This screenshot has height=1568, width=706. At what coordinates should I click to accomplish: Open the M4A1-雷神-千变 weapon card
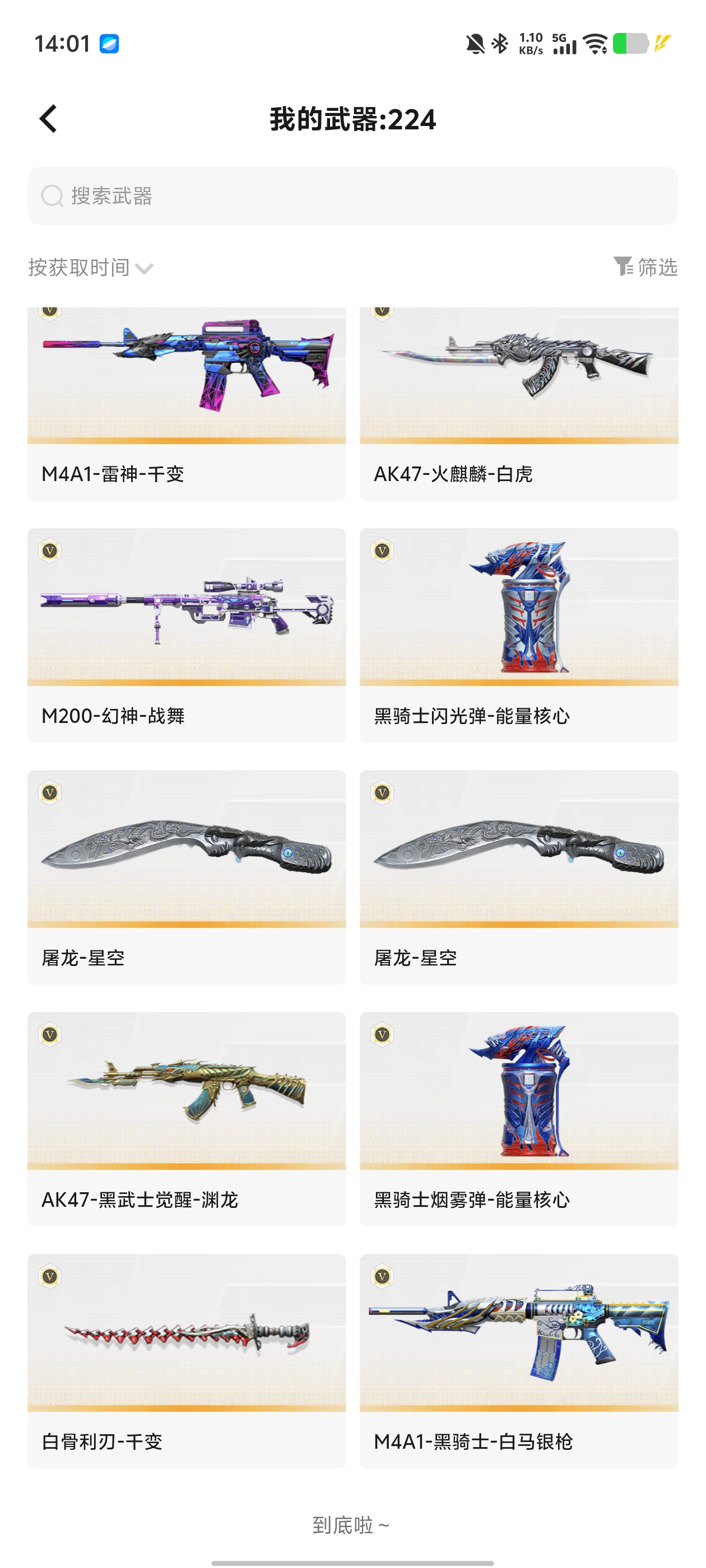[187, 404]
